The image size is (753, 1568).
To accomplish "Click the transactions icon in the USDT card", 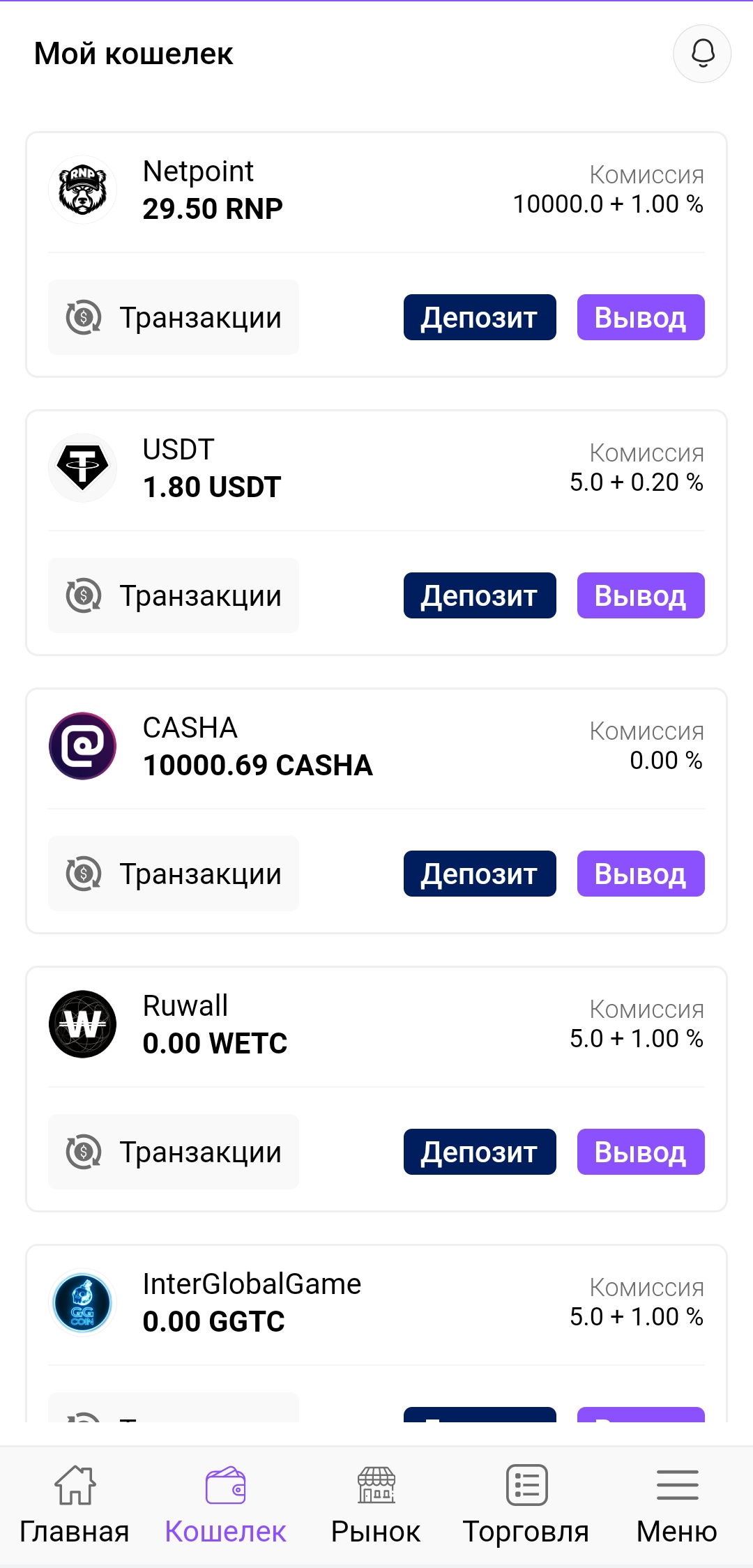I will click(82, 595).
